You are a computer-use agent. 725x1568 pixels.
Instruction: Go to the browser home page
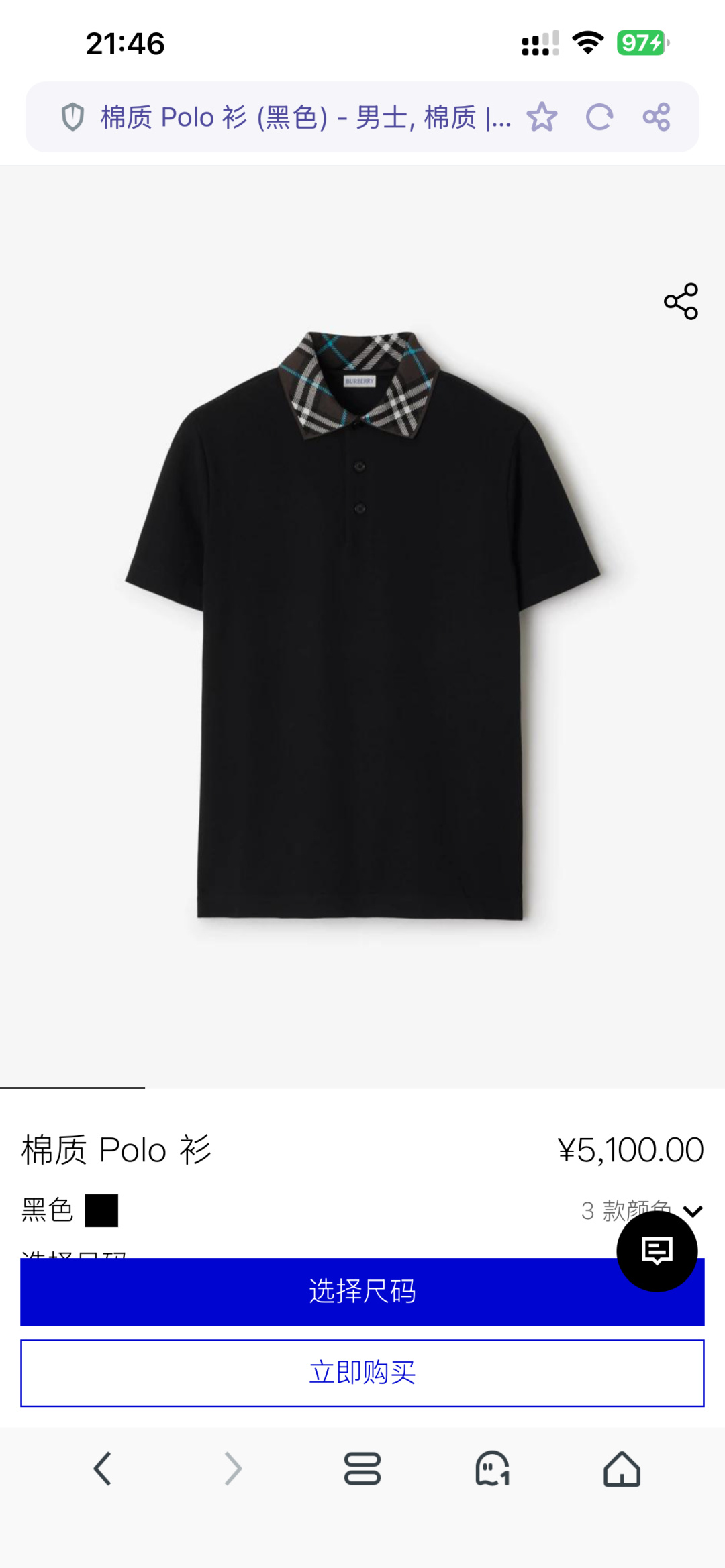pyautogui.click(x=622, y=1469)
